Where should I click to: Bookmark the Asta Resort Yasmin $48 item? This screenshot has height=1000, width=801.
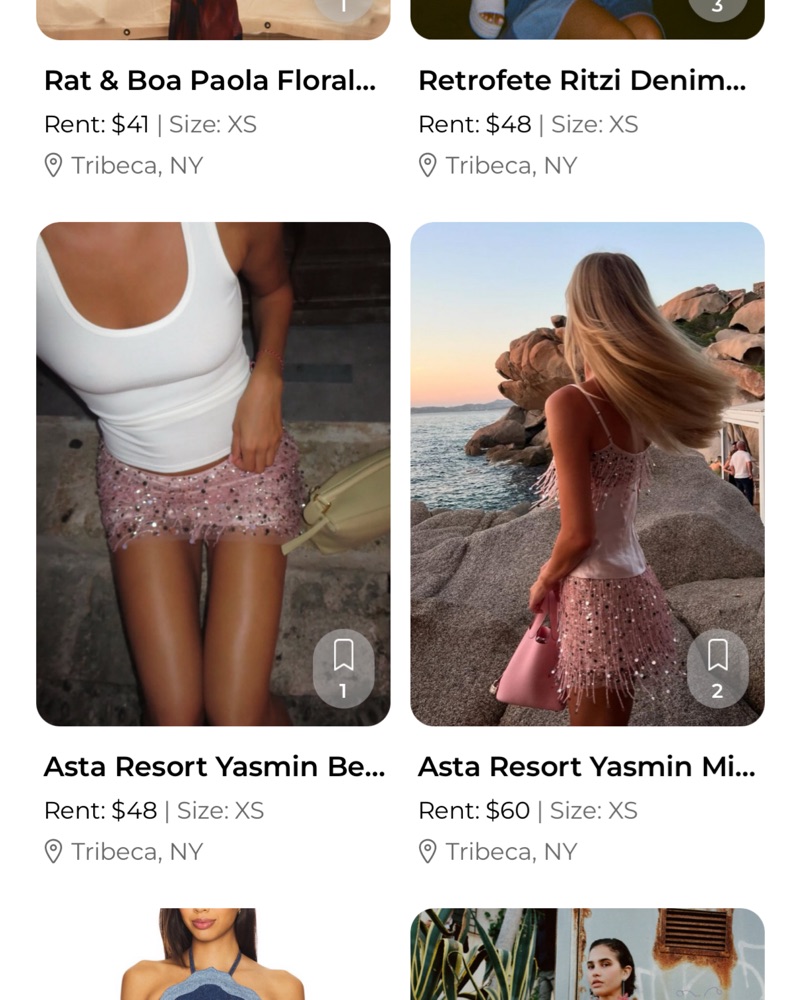pos(343,667)
